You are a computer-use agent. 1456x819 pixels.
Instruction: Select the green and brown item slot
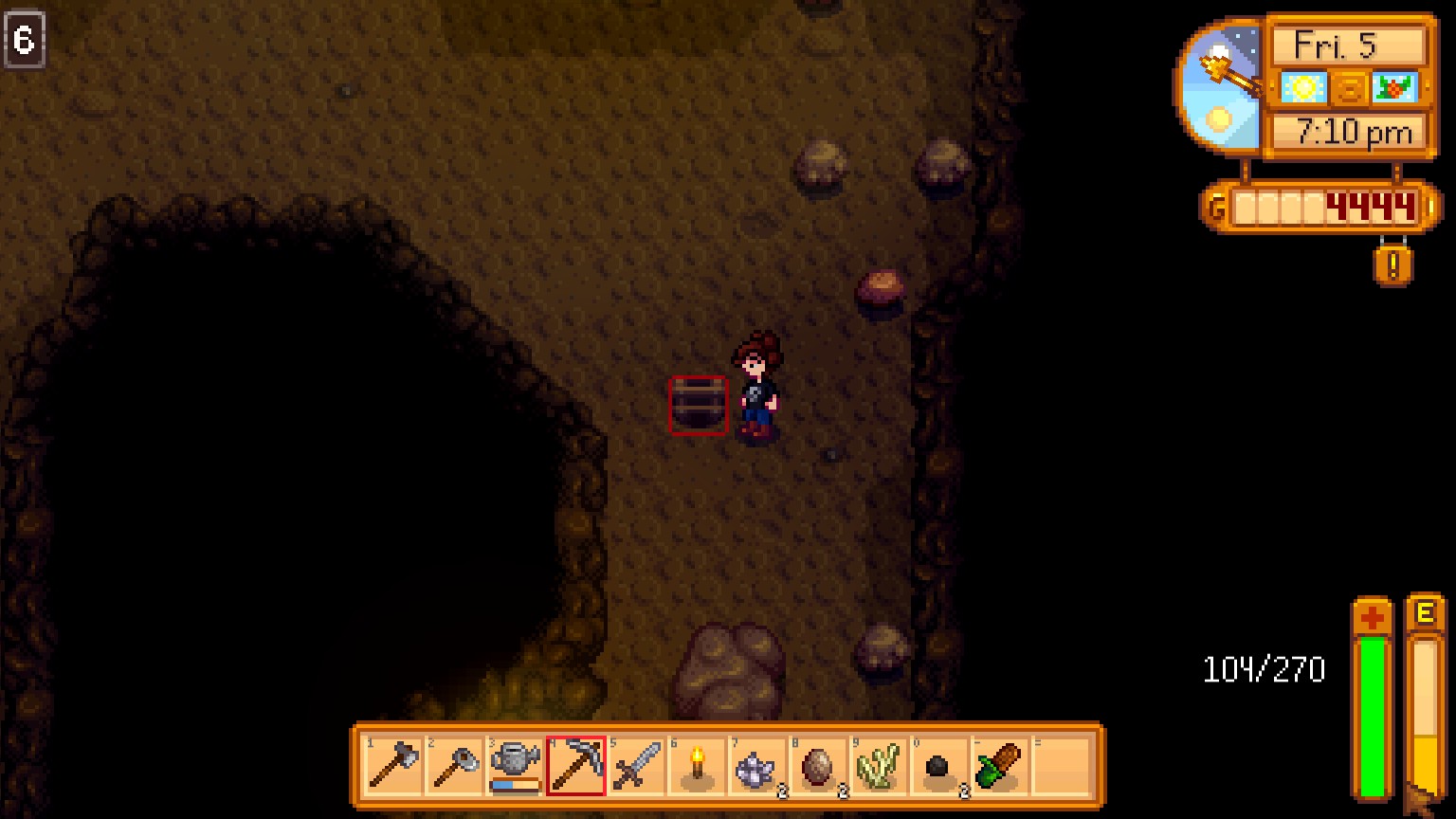point(1000,766)
